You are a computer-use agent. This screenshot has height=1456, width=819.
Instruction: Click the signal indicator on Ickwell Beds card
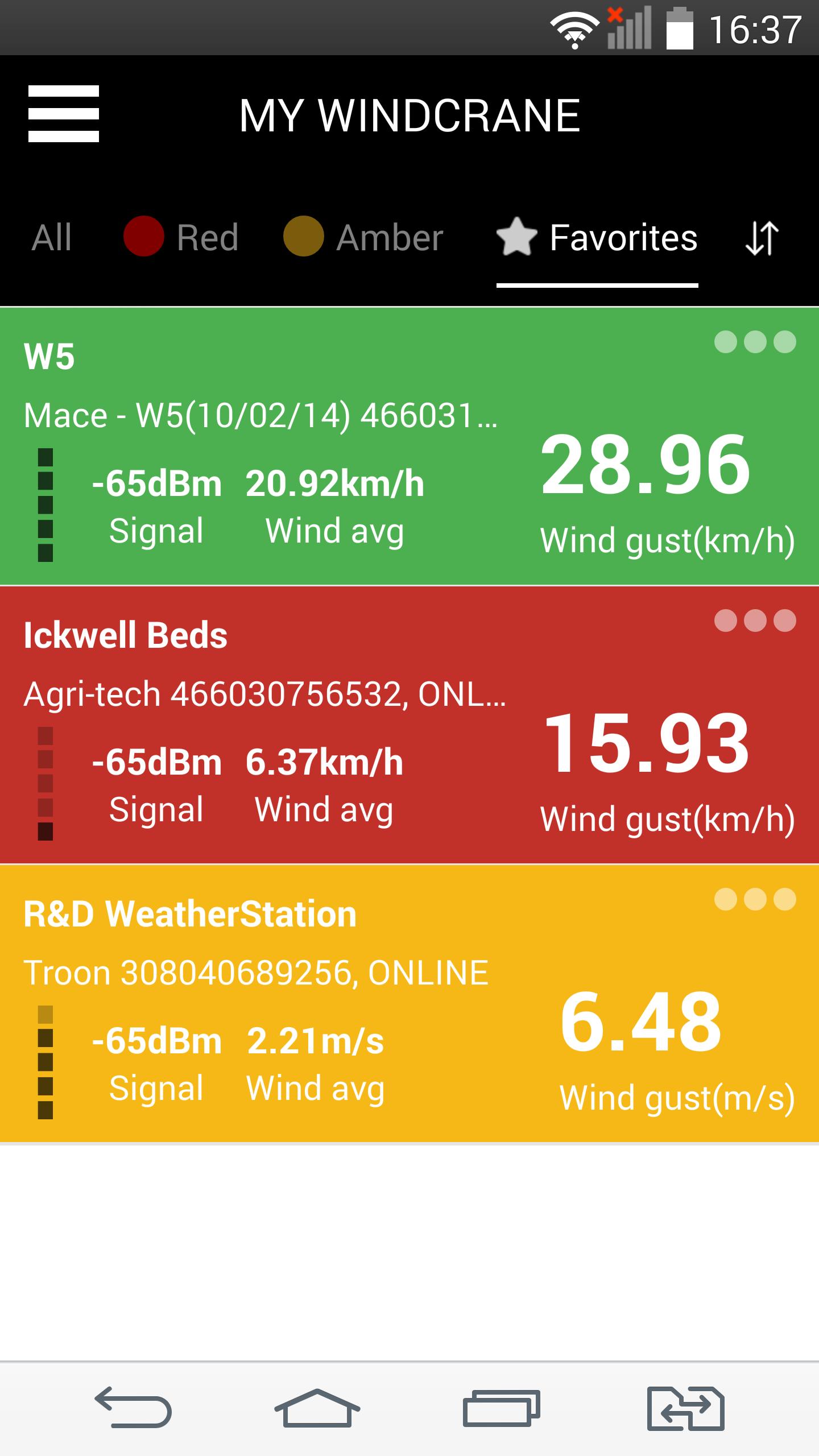[45, 785]
